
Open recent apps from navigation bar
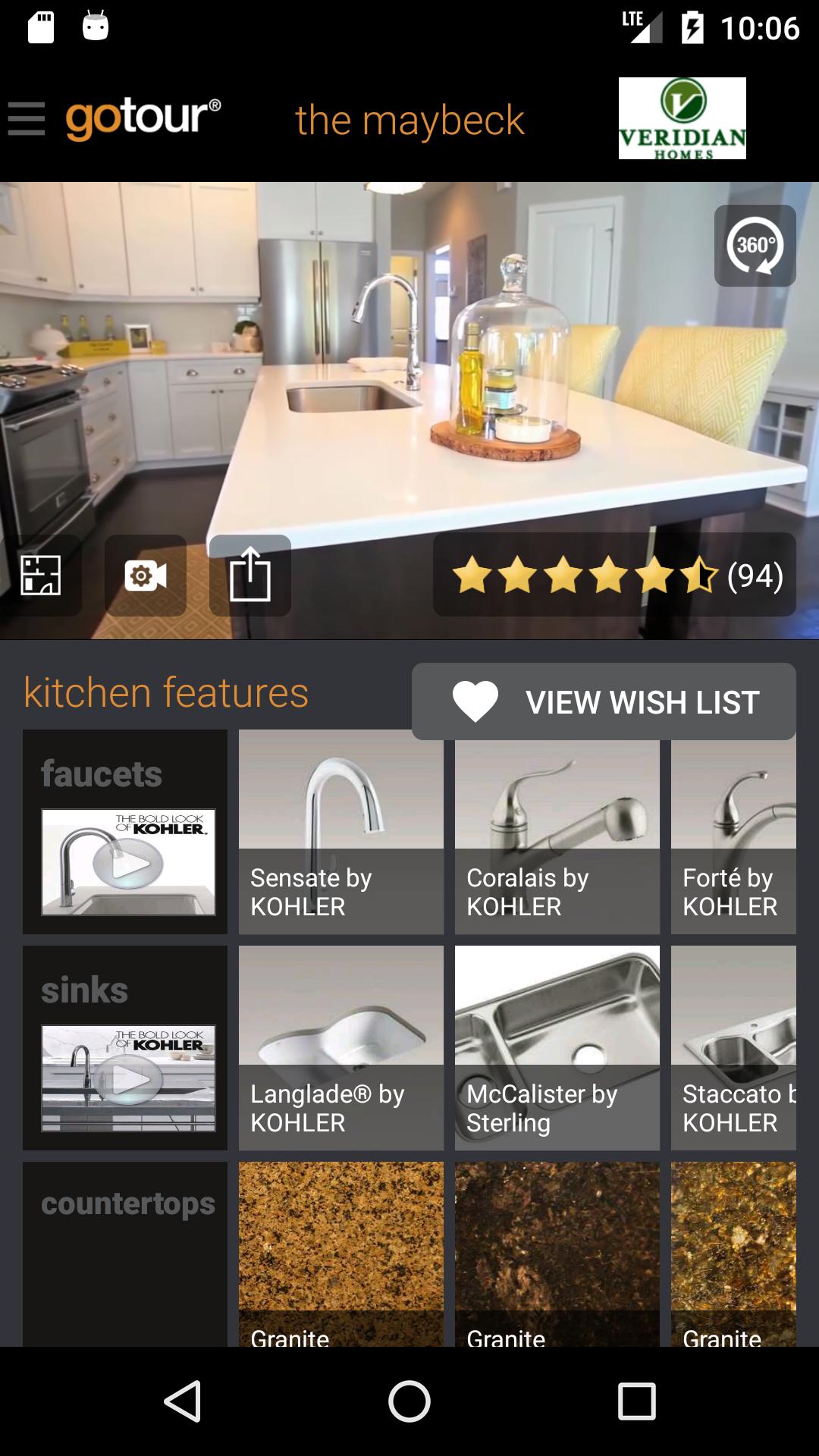click(x=636, y=1401)
